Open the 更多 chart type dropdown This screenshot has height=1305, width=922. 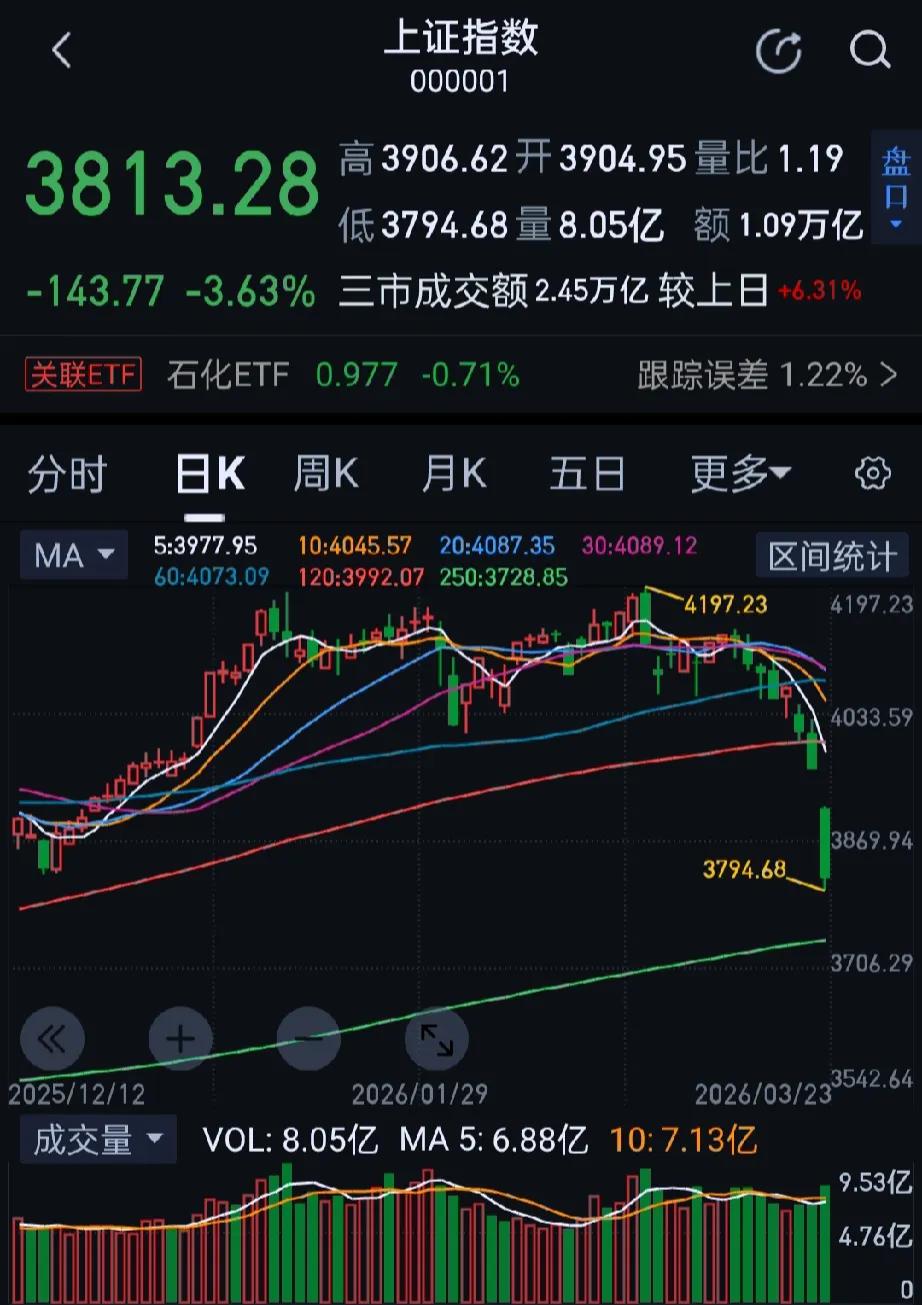pos(738,474)
